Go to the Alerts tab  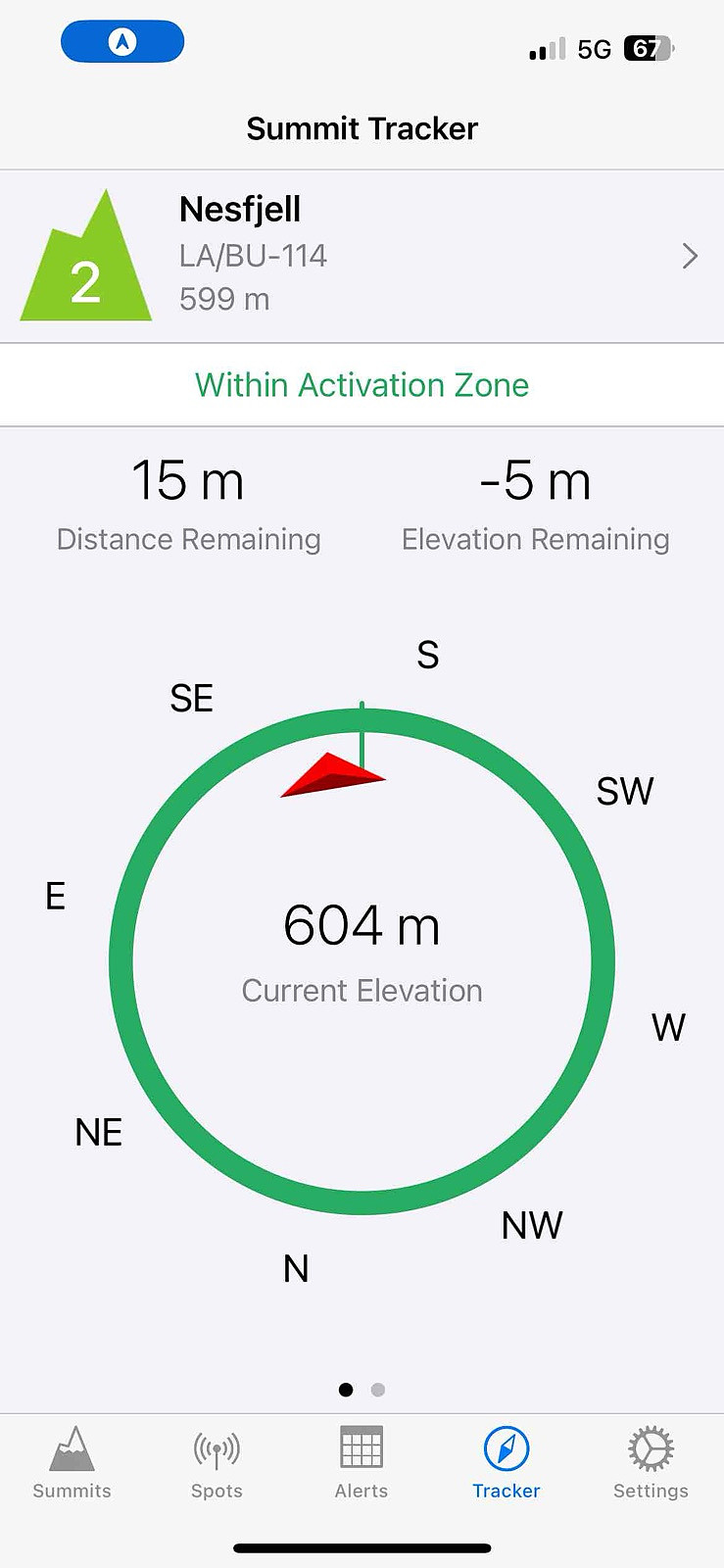pyautogui.click(x=362, y=1463)
